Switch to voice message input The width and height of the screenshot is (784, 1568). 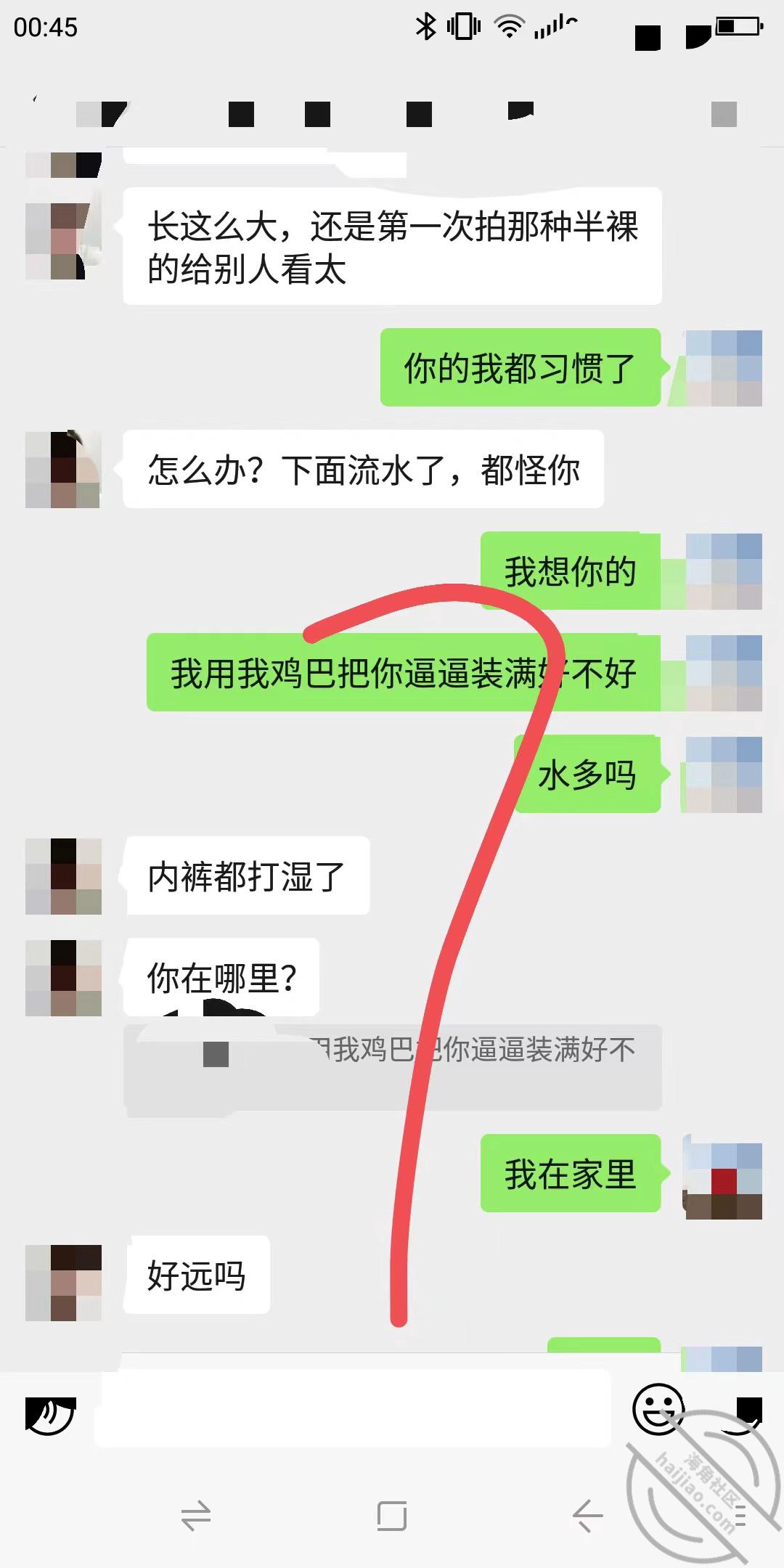(x=50, y=1415)
